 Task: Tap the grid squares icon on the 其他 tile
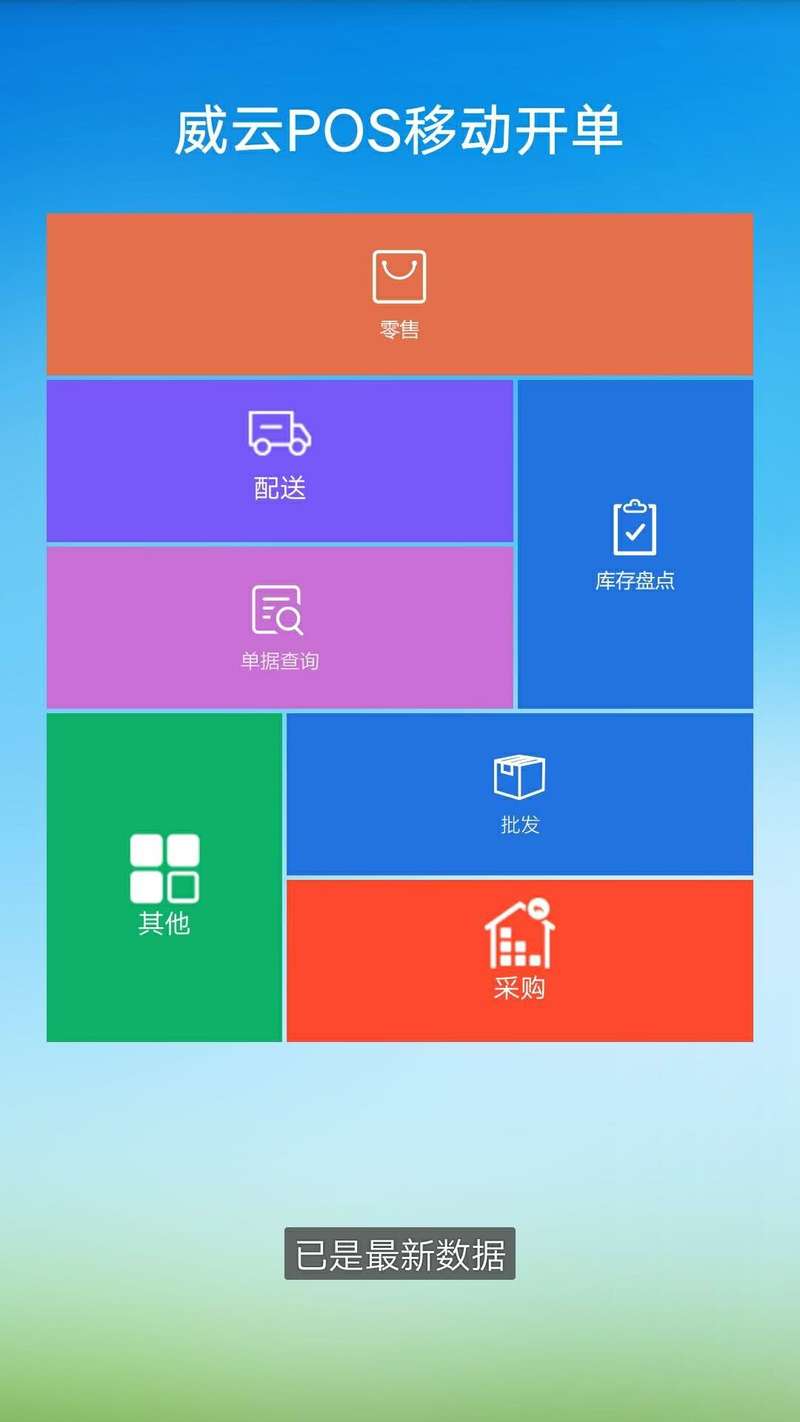tap(164, 866)
